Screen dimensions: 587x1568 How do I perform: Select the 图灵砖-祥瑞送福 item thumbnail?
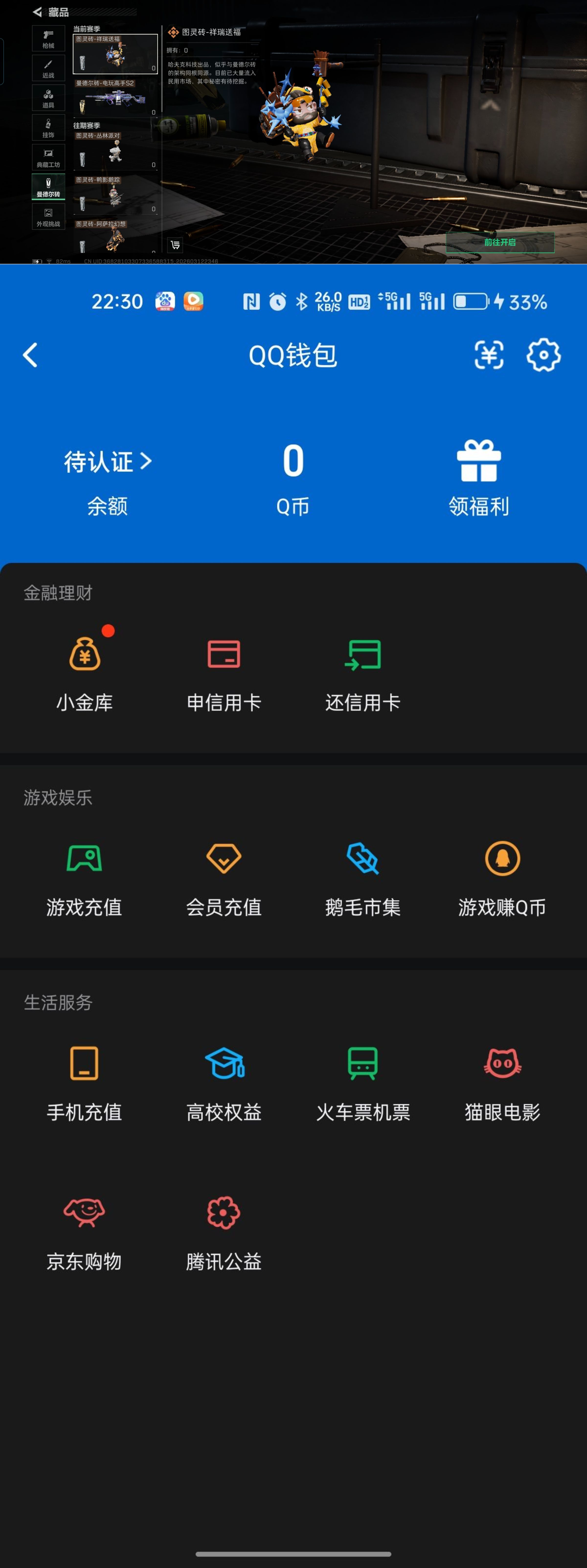pos(115,54)
